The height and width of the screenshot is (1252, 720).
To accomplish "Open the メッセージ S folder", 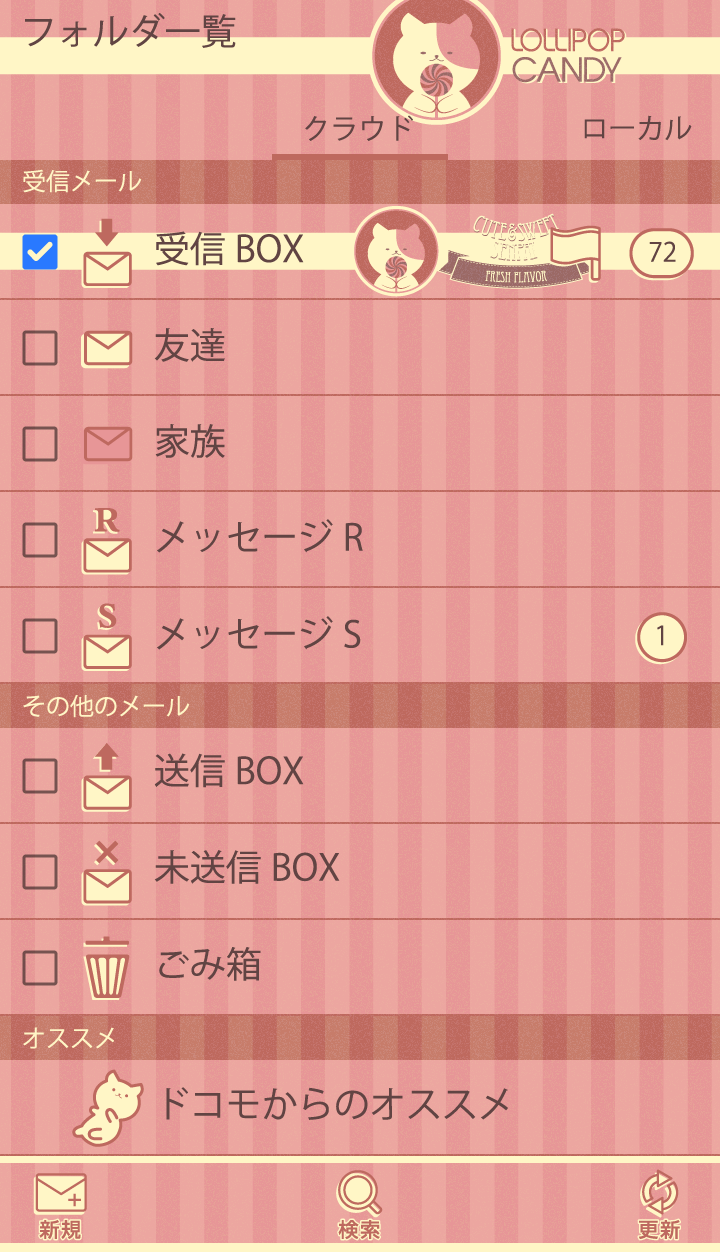I will click(258, 635).
